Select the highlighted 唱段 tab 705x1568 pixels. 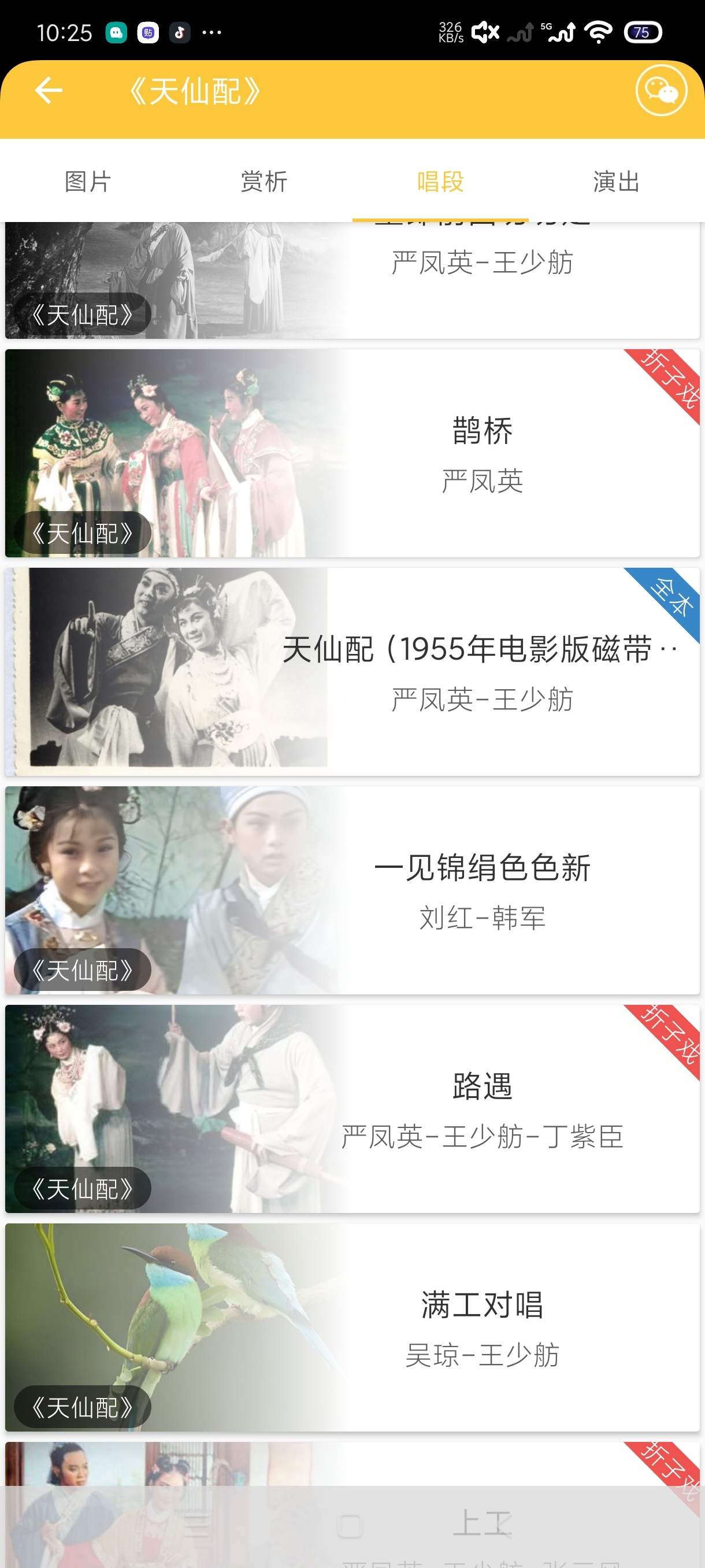440,181
